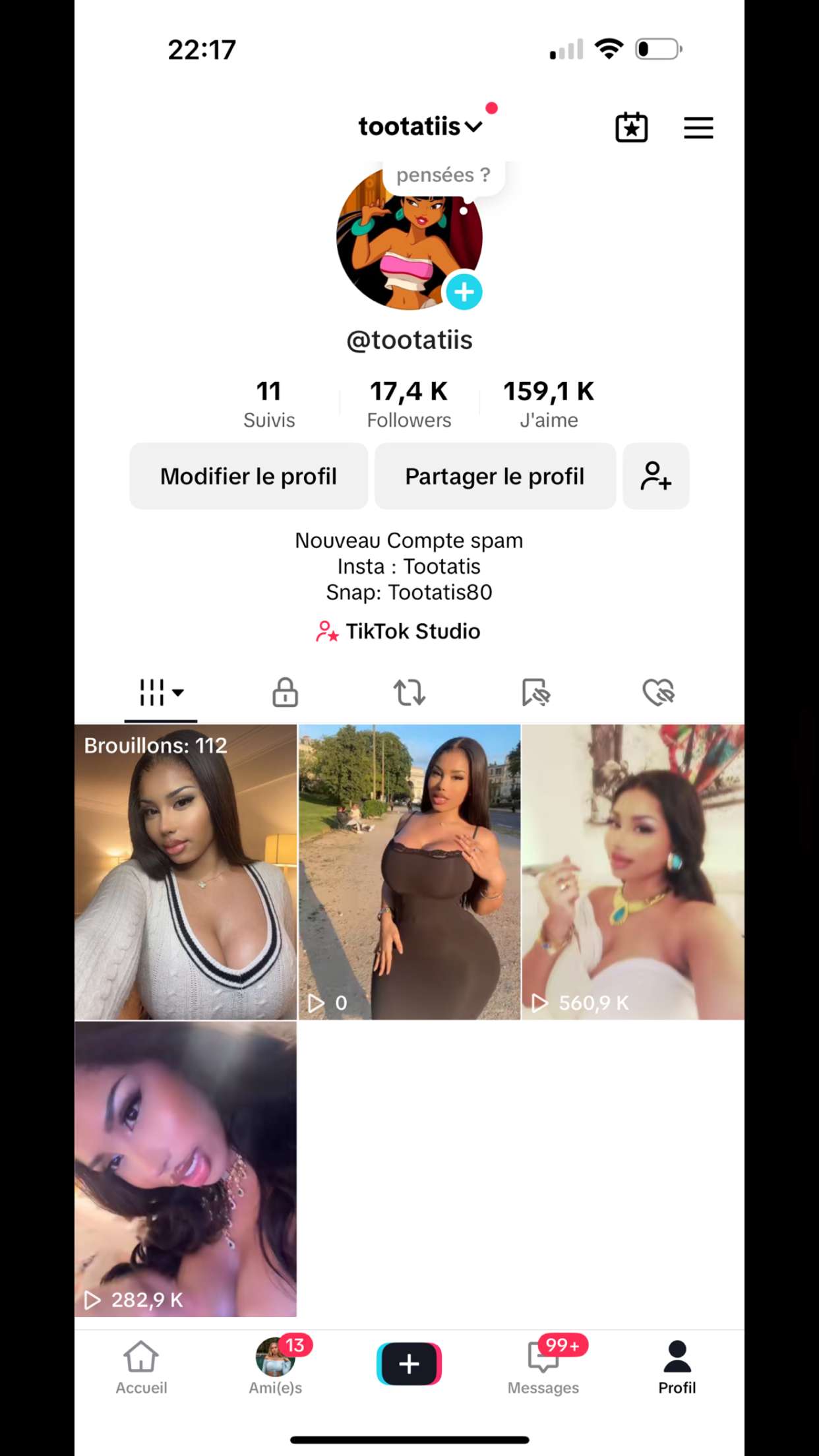Switch to the reposts tab

click(409, 692)
